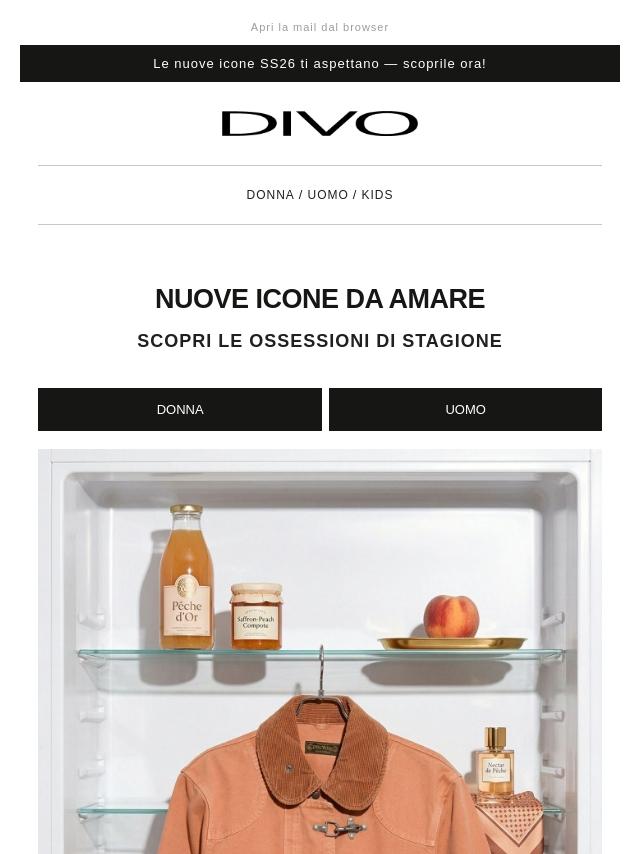Select the black DONNA button
640x854 pixels.
point(180,409)
